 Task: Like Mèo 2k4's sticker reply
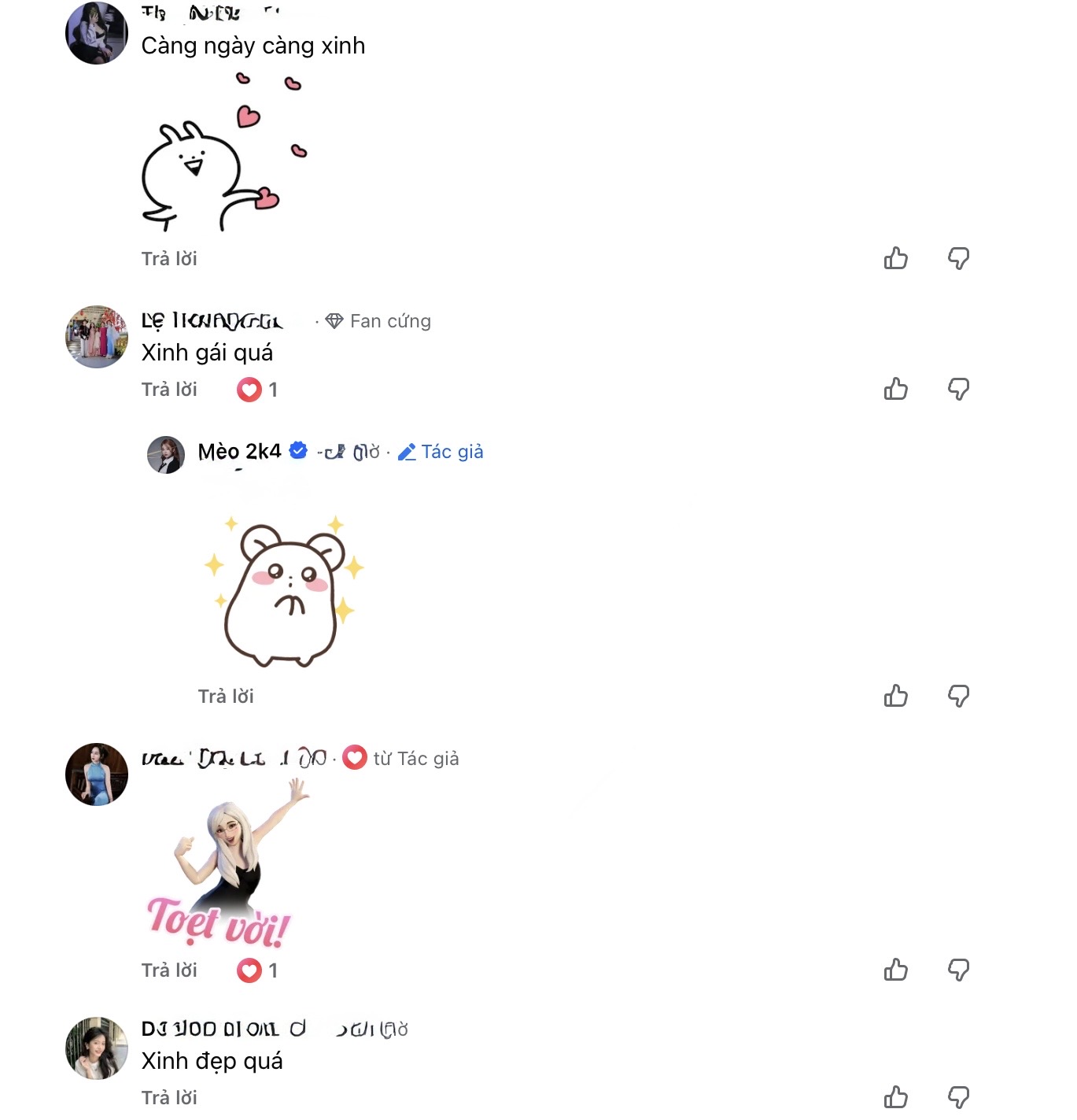895,696
